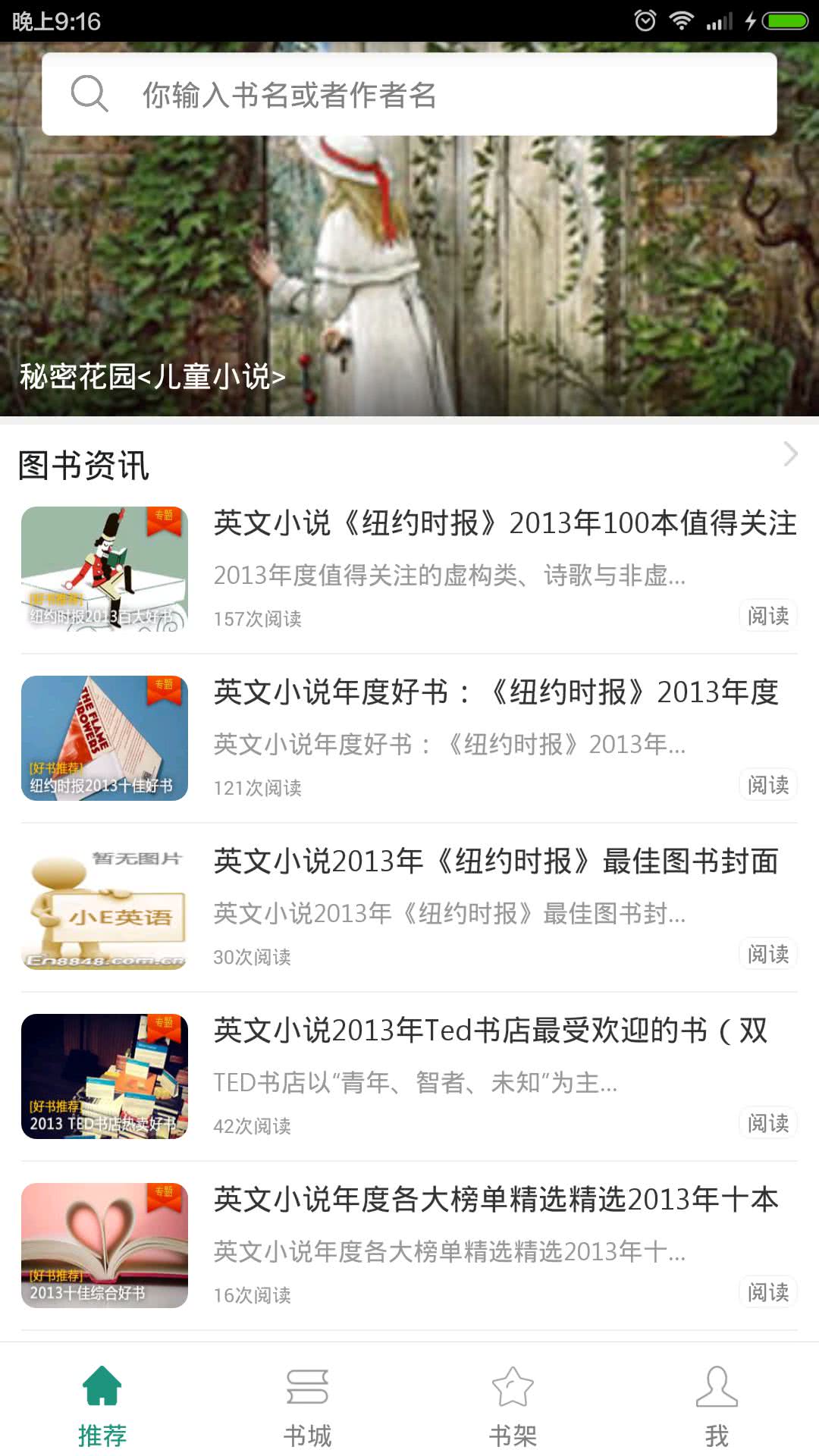The image size is (819, 1456).
Task: Tap 阅读 button for the 157次阅读 article
Action: pyautogui.click(x=767, y=616)
